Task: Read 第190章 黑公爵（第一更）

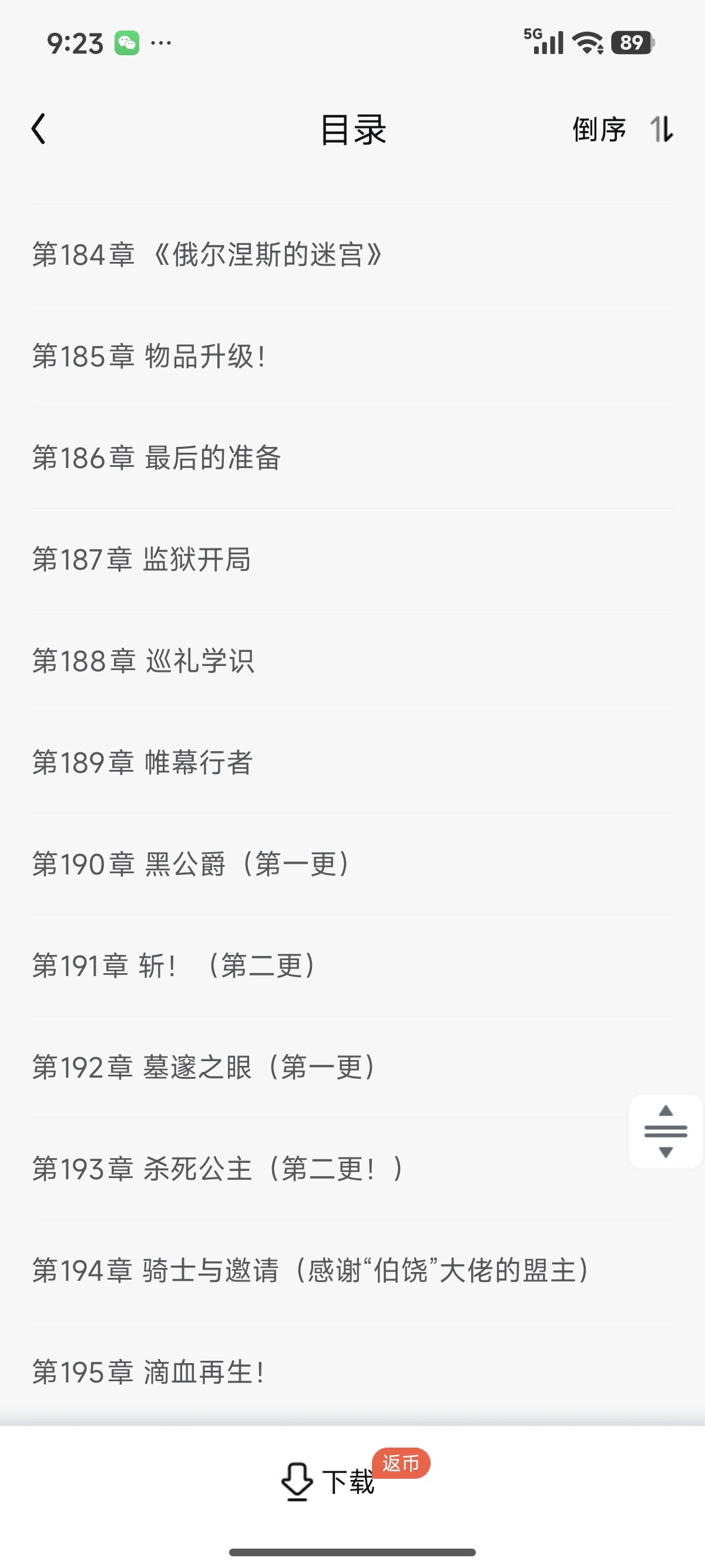Action: tap(190, 864)
